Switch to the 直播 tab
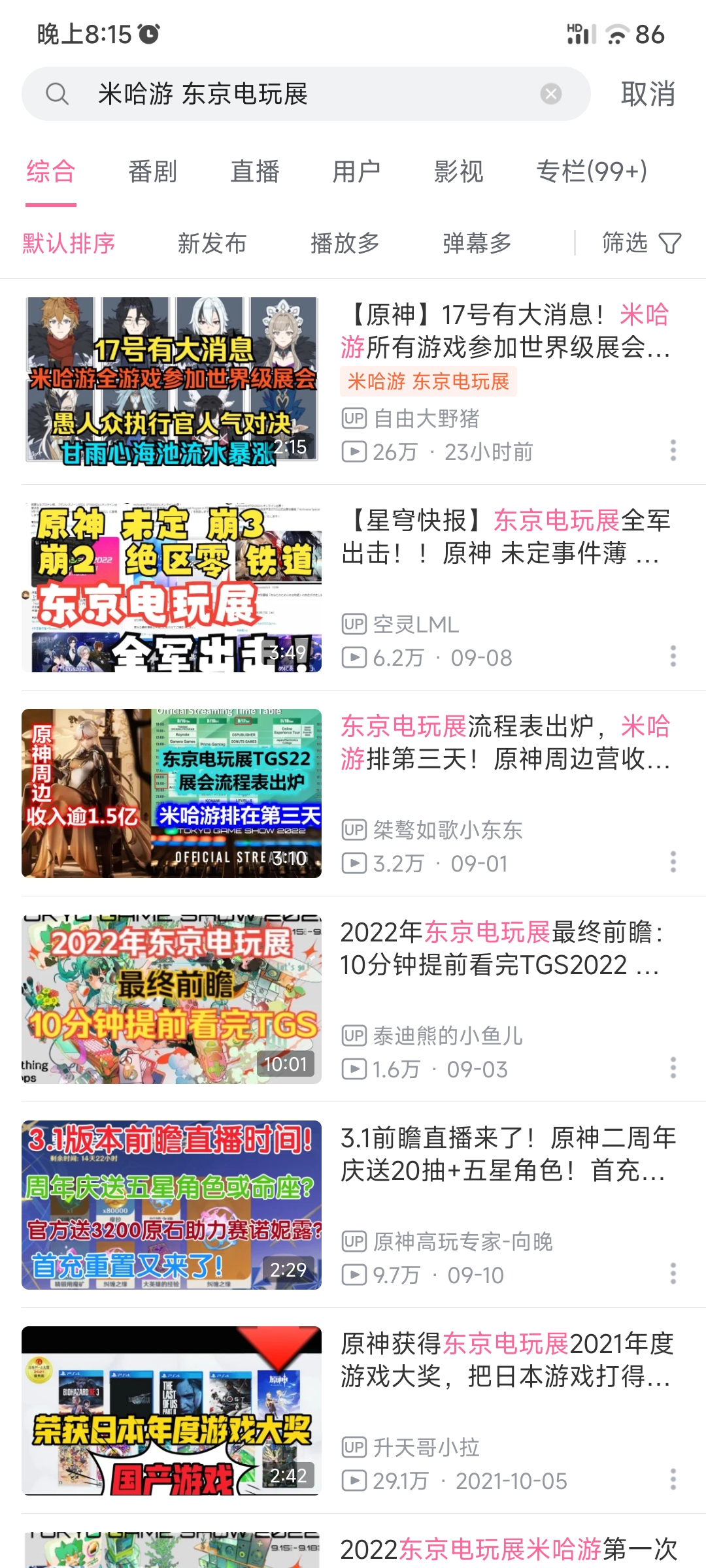The image size is (706, 1568). coord(254,172)
